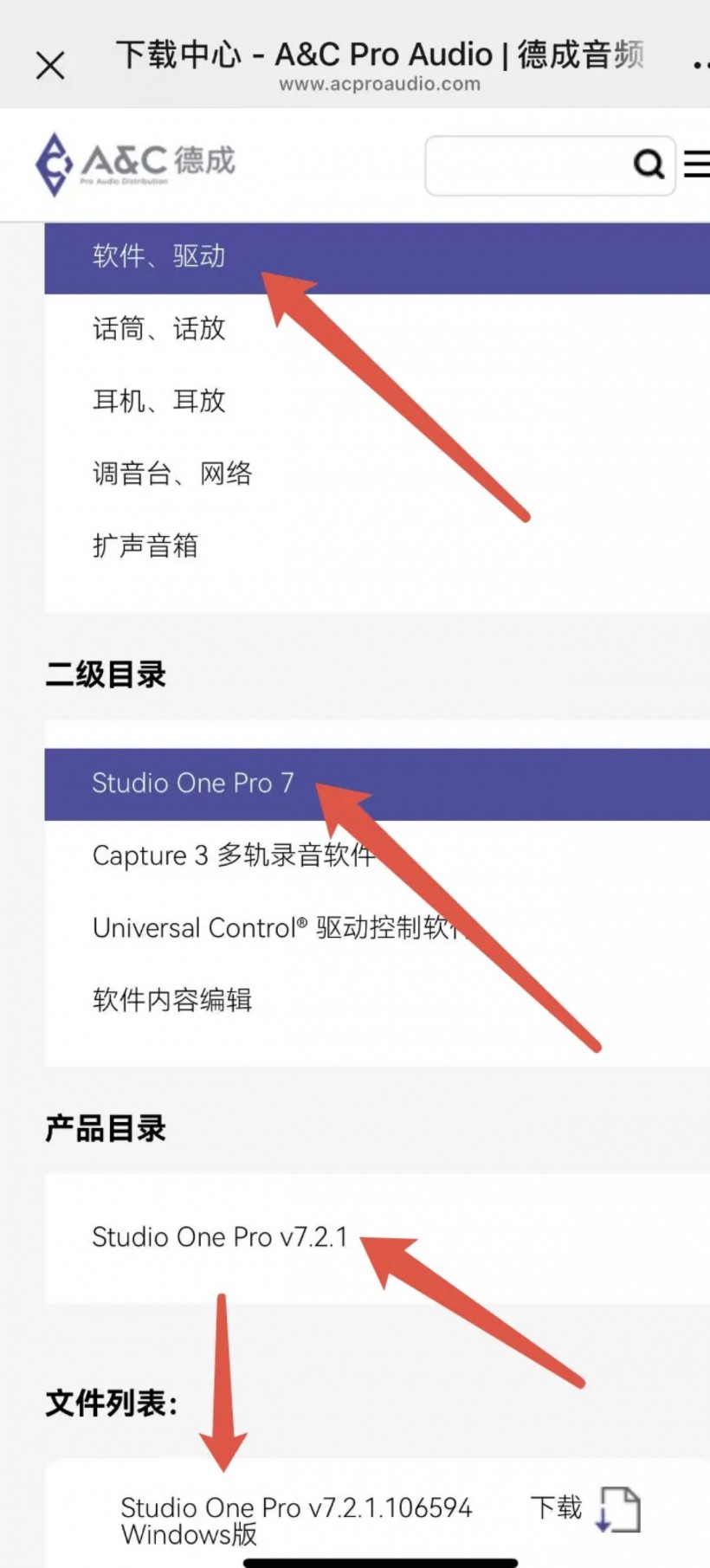The image size is (710, 1568).
Task: Choose the 耳机、耳放 category
Action: coord(377,401)
